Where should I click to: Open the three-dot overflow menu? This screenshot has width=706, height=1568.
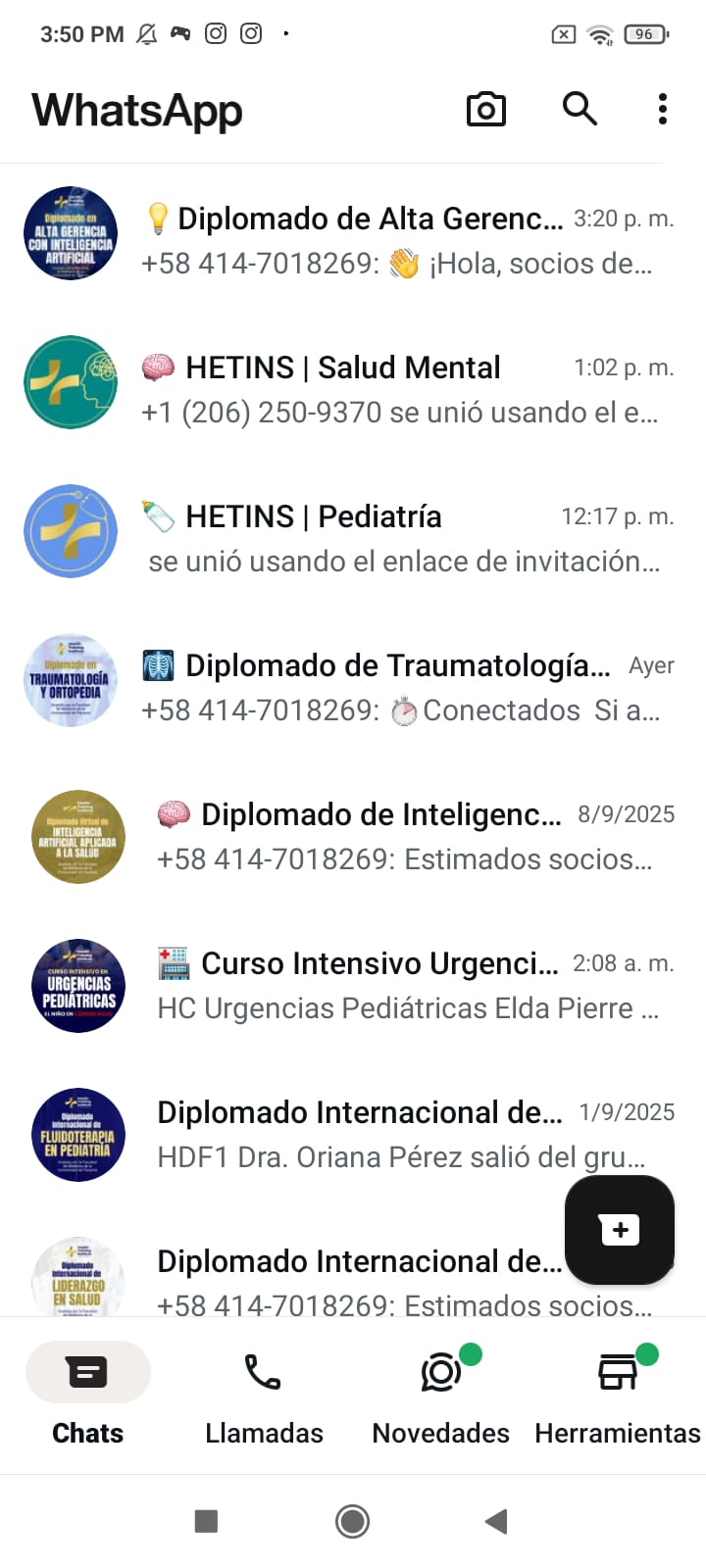click(663, 109)
